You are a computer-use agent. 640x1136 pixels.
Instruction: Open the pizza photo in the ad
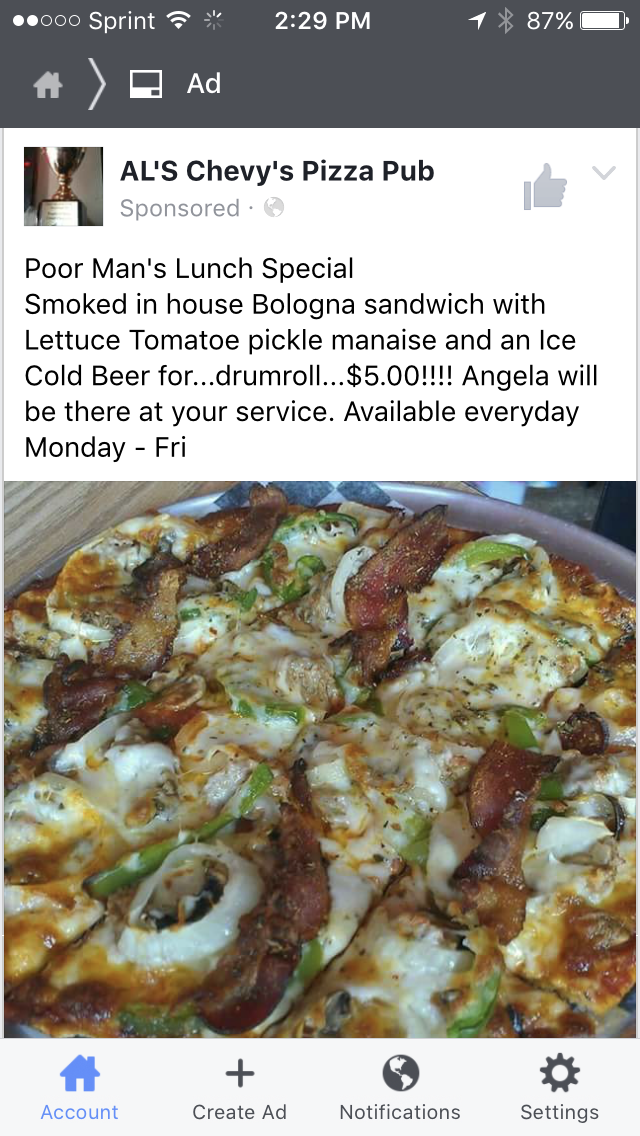pyautogui.click(x=320, y=758)
